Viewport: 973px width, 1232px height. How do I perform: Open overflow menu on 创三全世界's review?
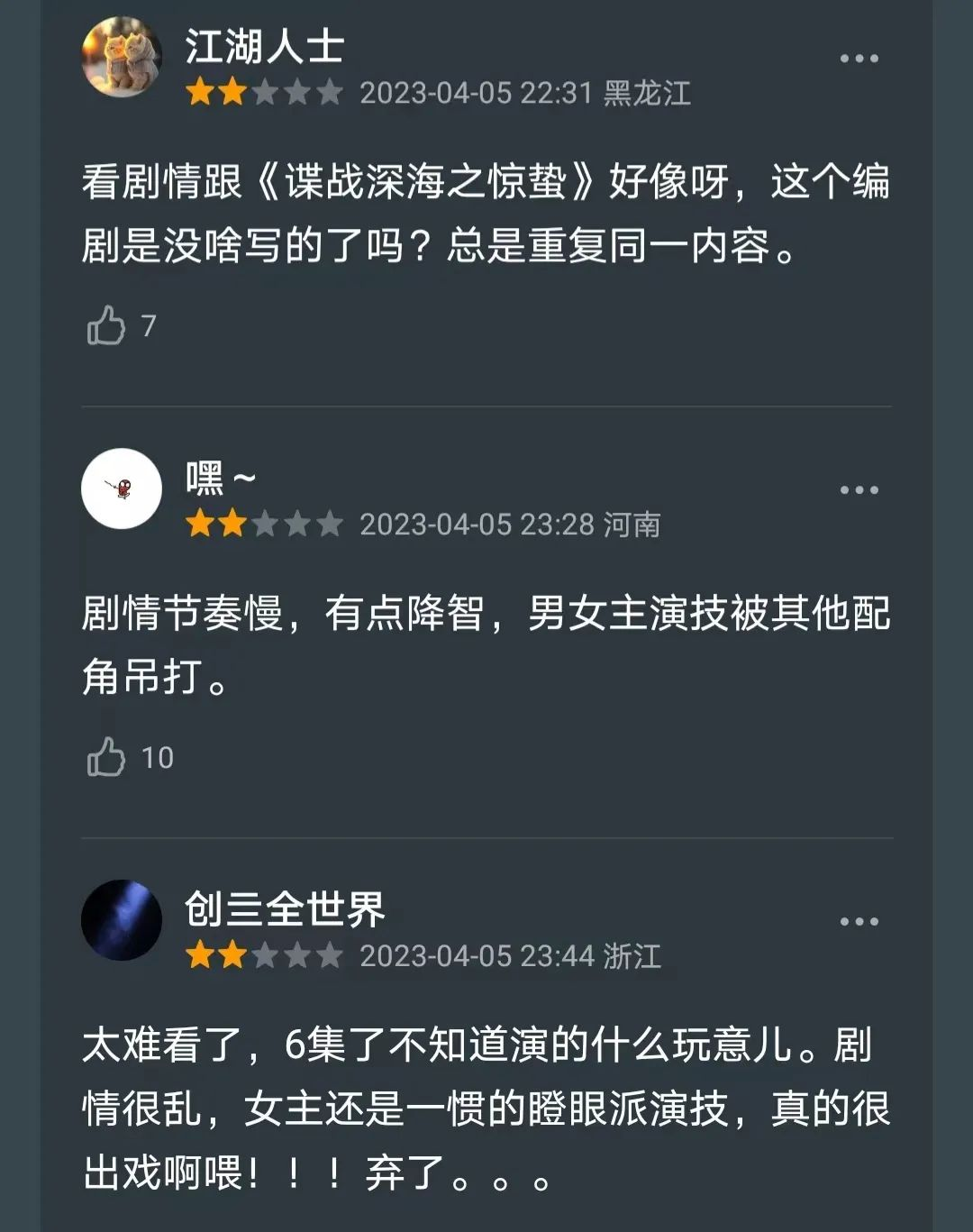[x=859, y=922]
